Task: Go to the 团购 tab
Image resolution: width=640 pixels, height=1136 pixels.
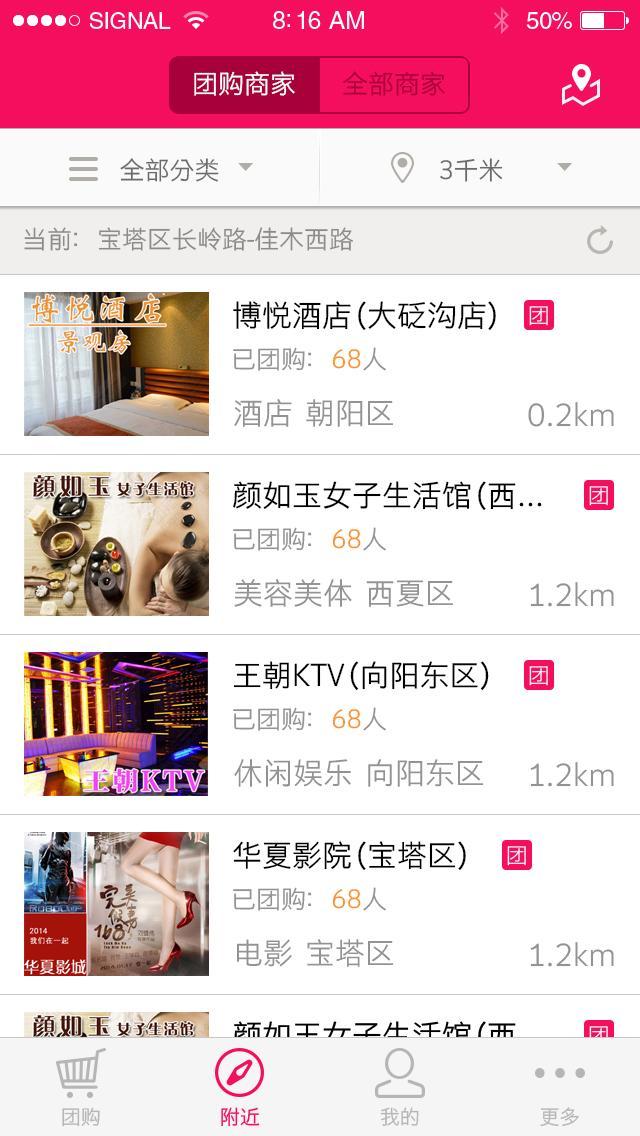Action: pyautogui.click(x=80, y=1087)
